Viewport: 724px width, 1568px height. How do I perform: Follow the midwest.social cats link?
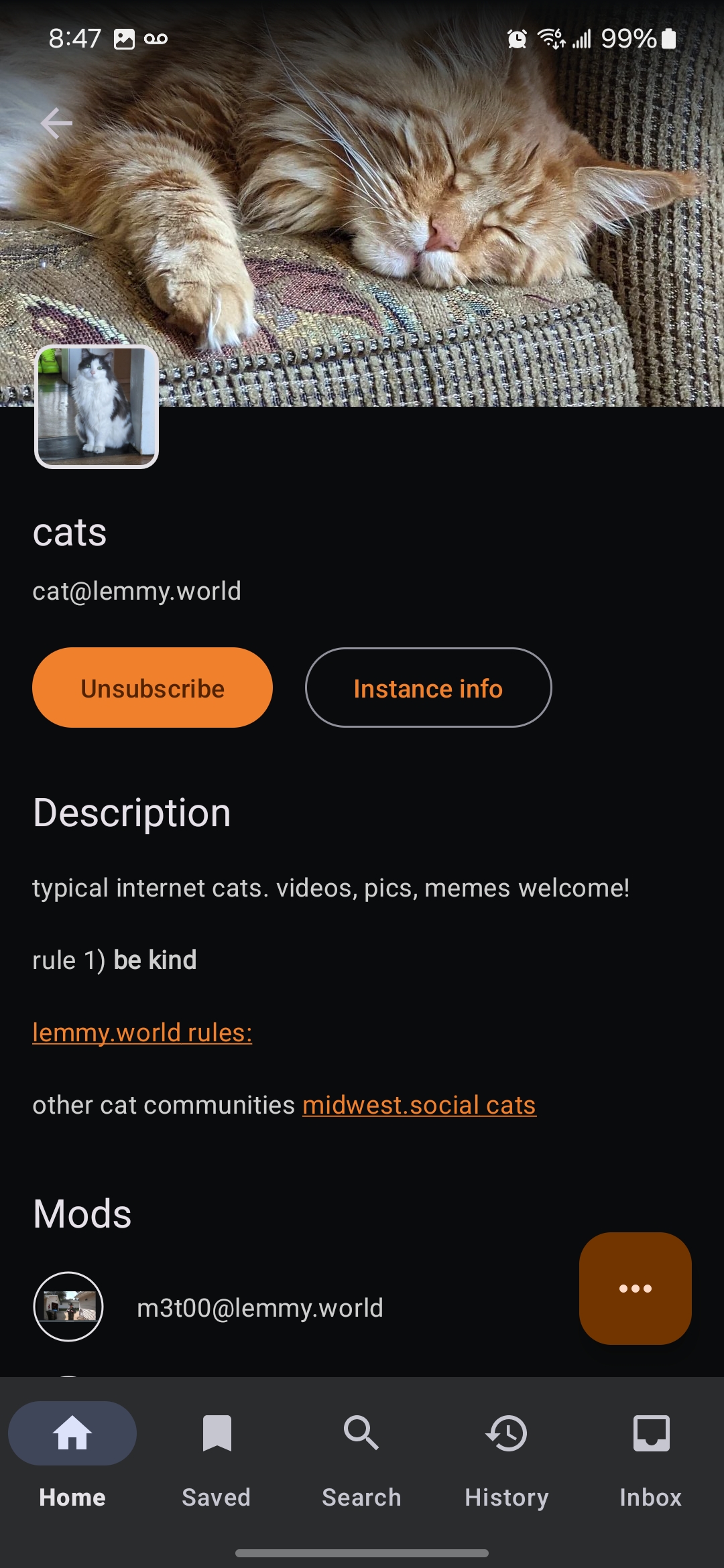pos(419,1105)
